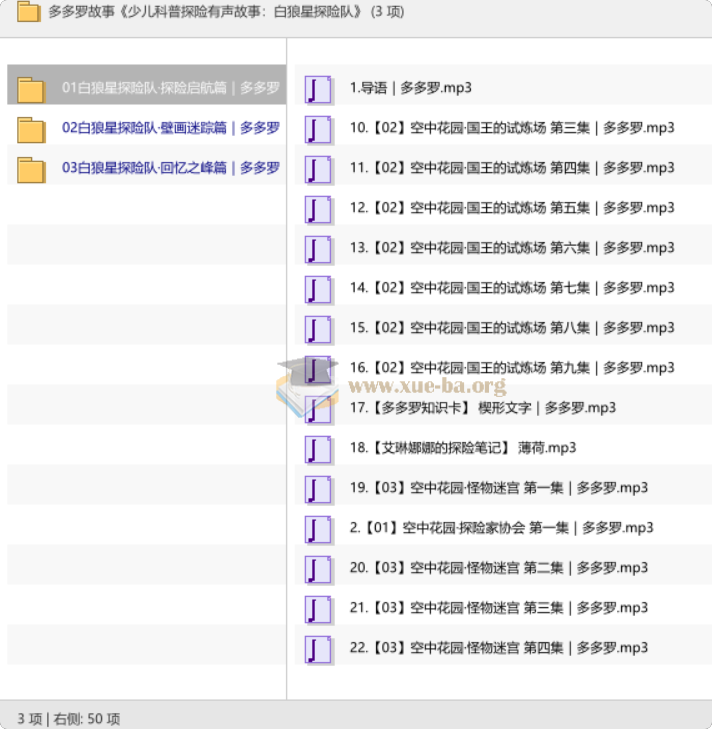Open file 16 国王的试炼场 第九集
The height and width of the screenshot is (729, 712).
[x=511, y=368]
